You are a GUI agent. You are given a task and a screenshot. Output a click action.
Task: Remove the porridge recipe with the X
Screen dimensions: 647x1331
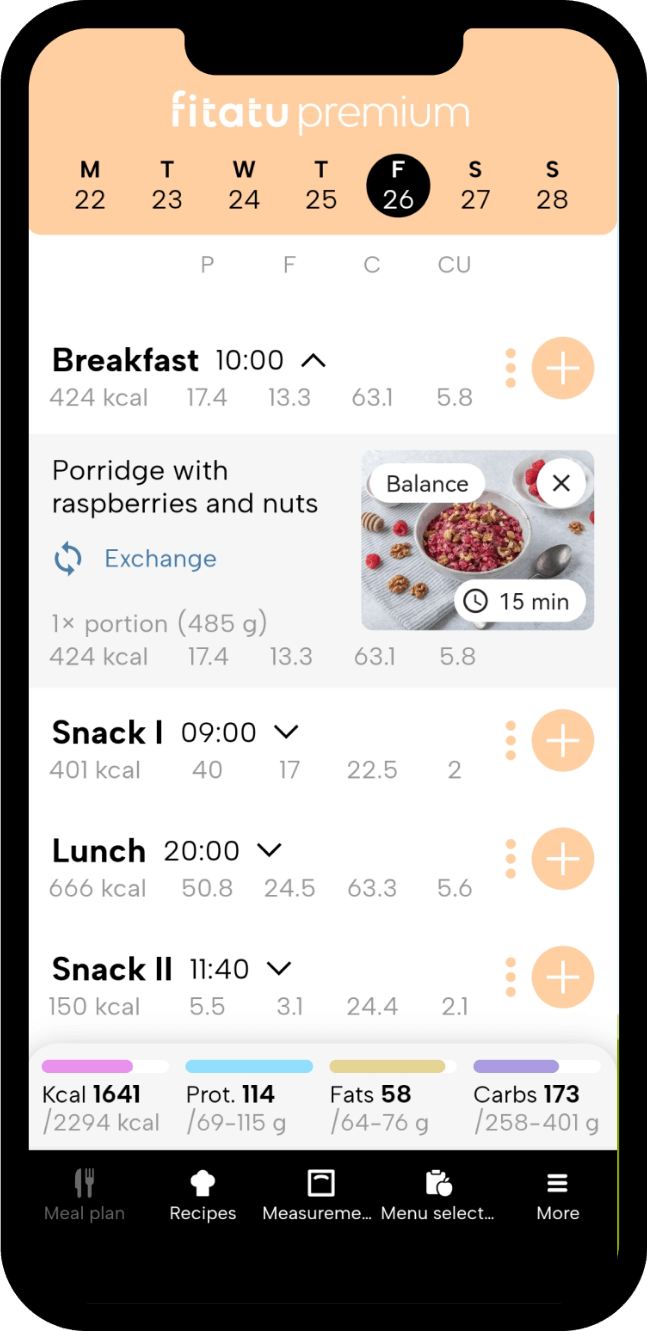(x=561, y=484)
